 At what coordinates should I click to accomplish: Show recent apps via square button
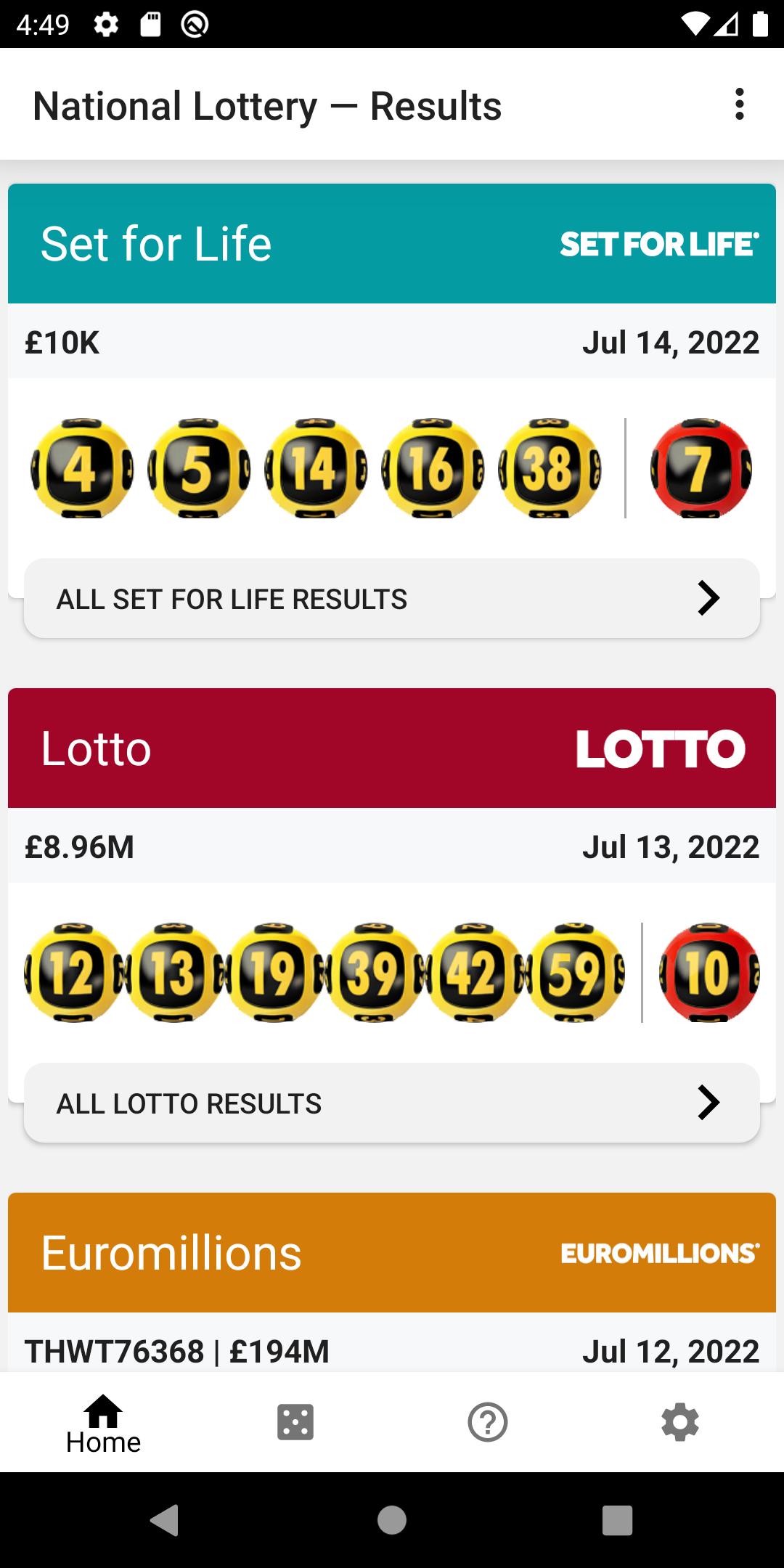[x=617, y=1519]
